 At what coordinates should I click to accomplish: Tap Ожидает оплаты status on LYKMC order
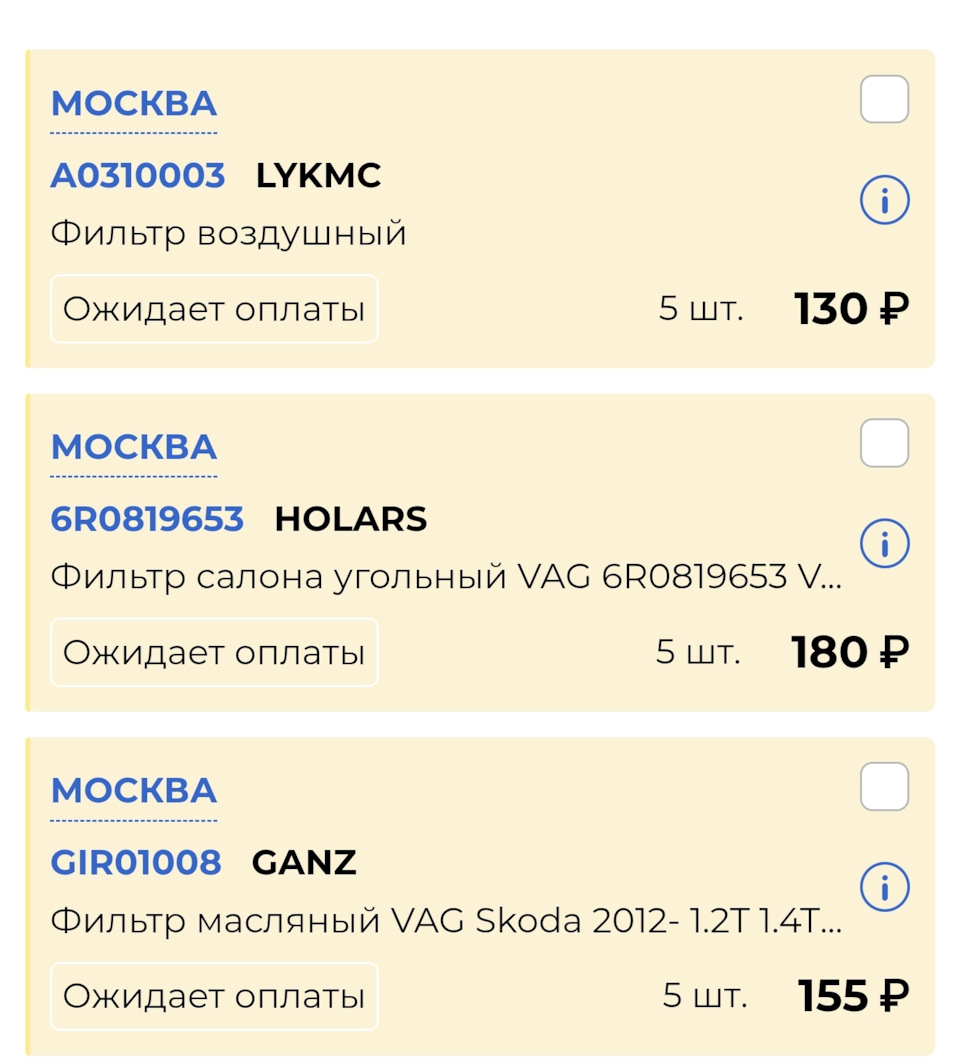[214, 309]
